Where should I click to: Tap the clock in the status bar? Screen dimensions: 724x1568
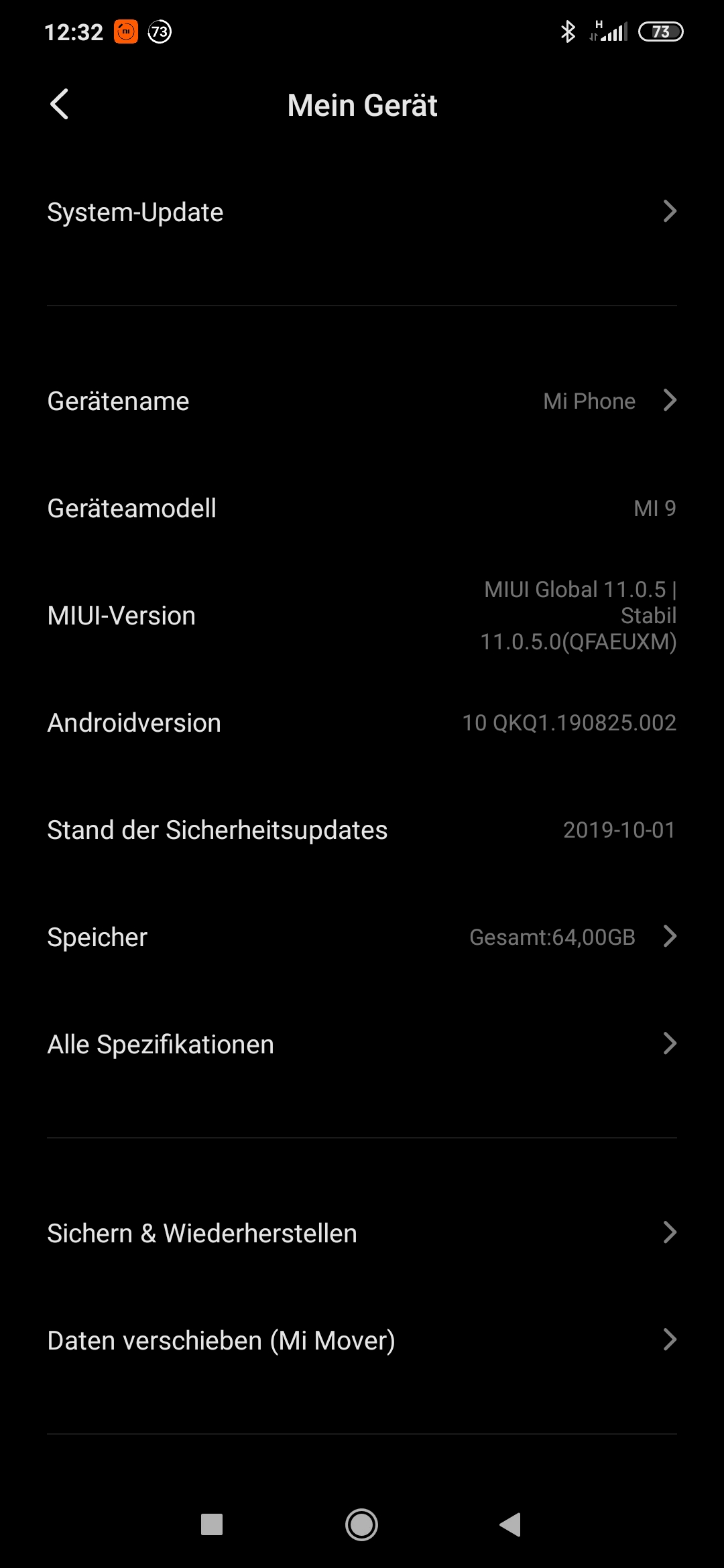pos(75,31)
